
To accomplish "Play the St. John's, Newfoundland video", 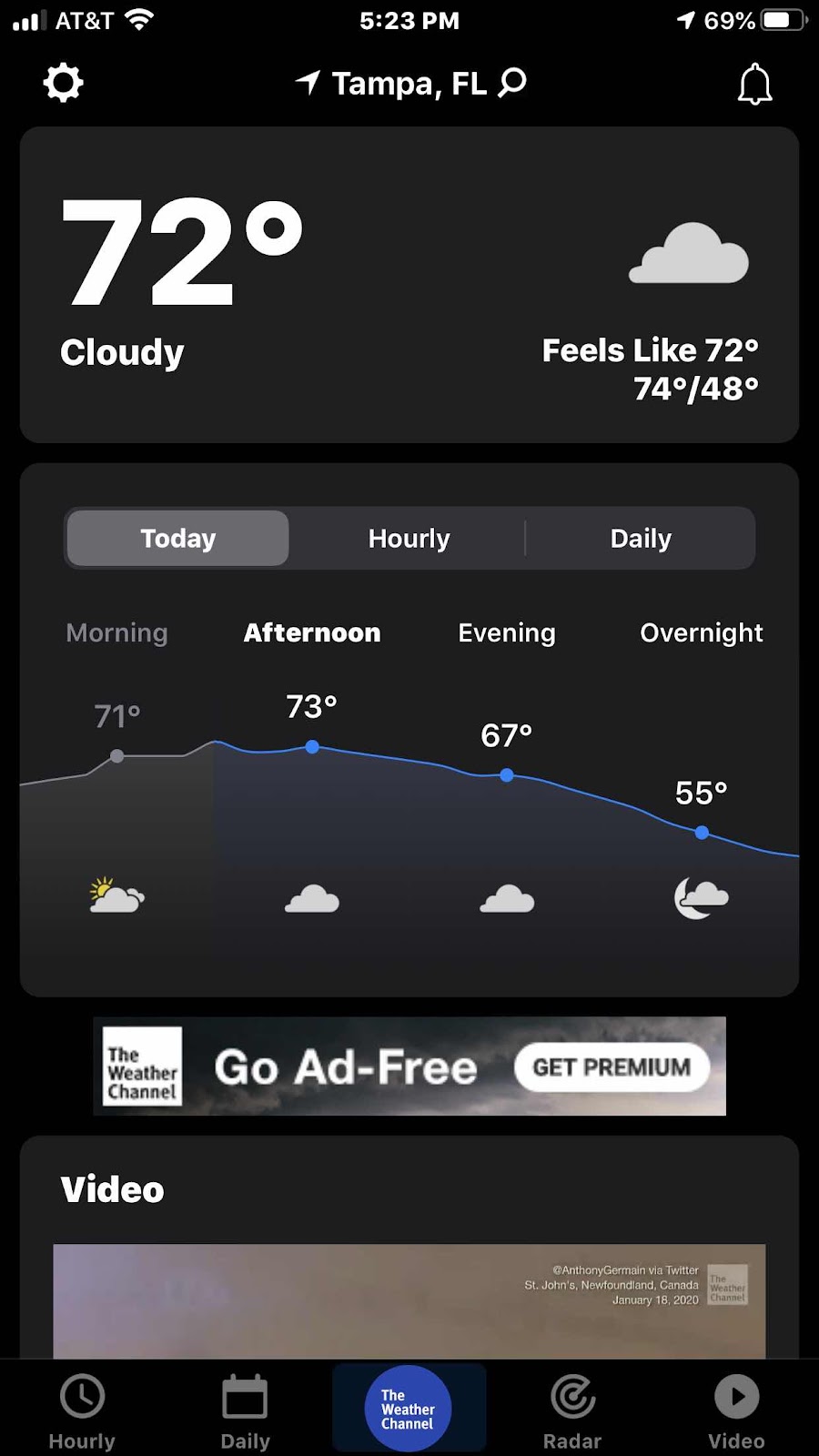I will tap(409, 1300).
